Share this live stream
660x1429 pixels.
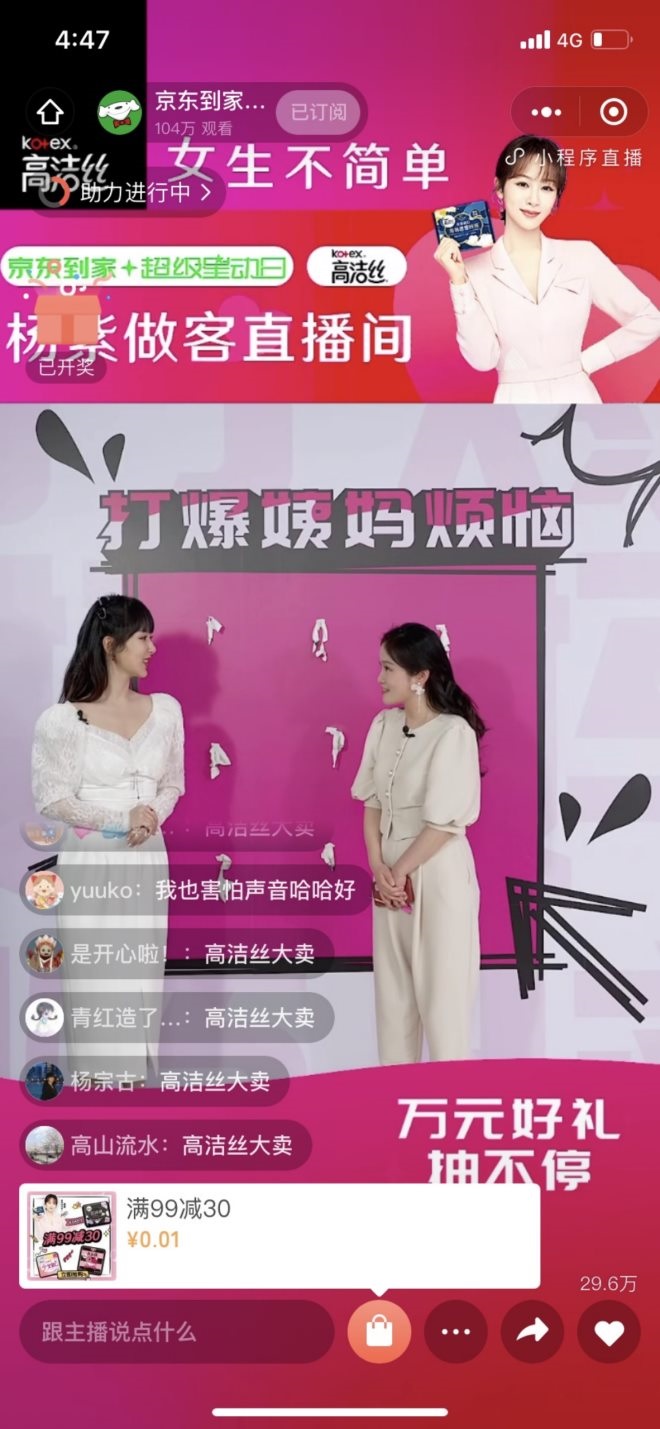tap(533, 1332)
